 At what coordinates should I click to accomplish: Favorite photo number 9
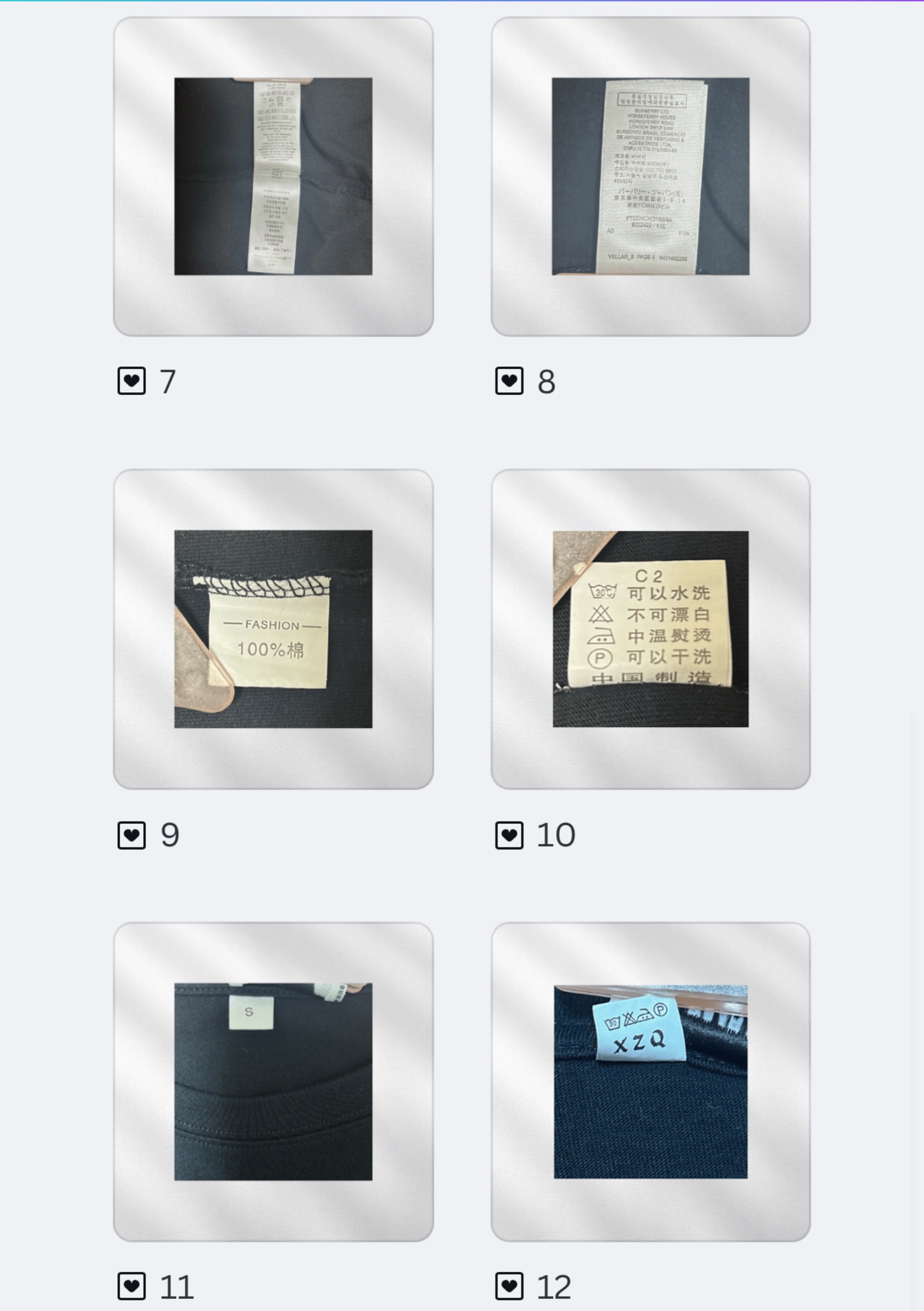tap(132, 835)
